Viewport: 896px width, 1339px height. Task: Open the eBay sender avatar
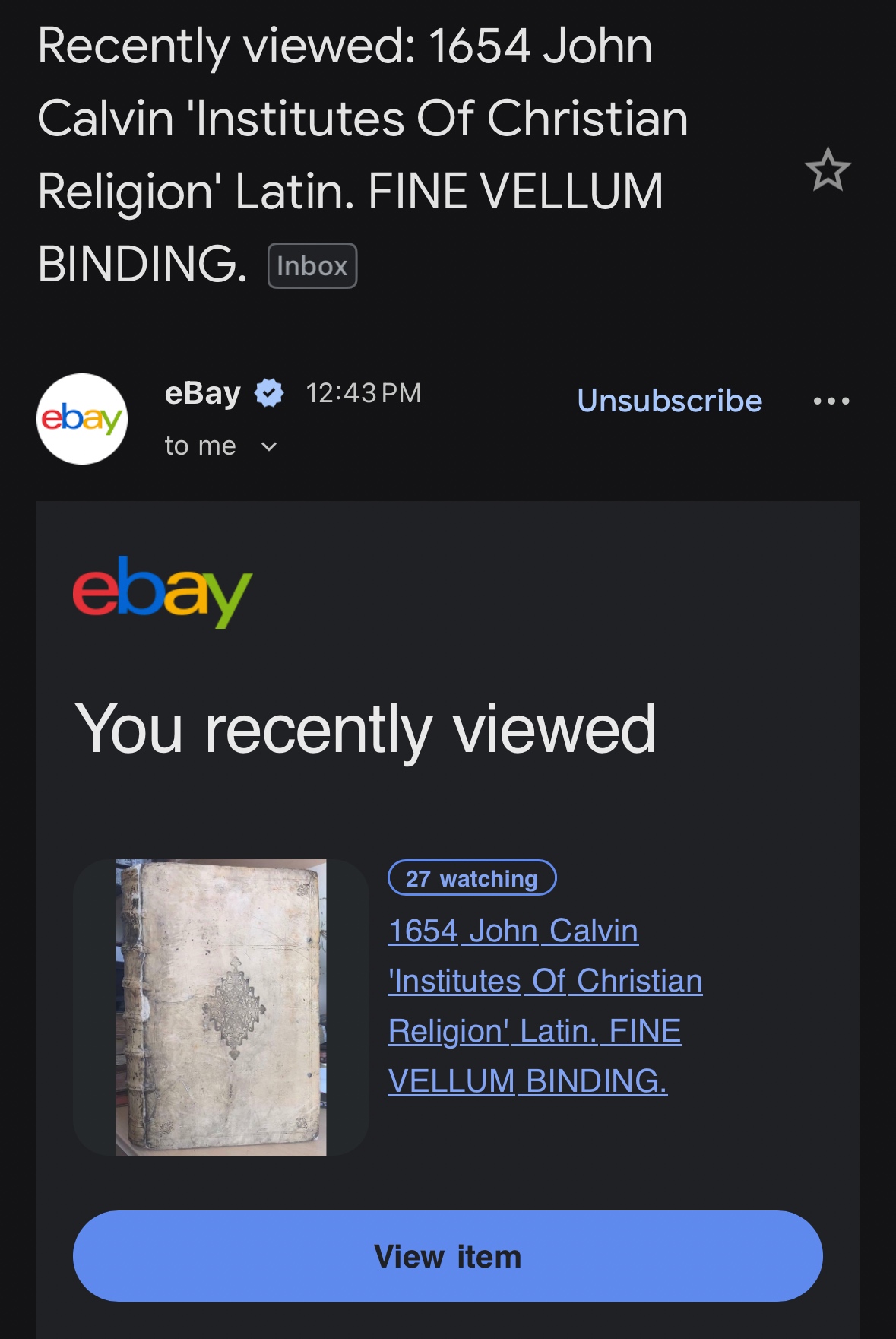click(x=82, y=419)
